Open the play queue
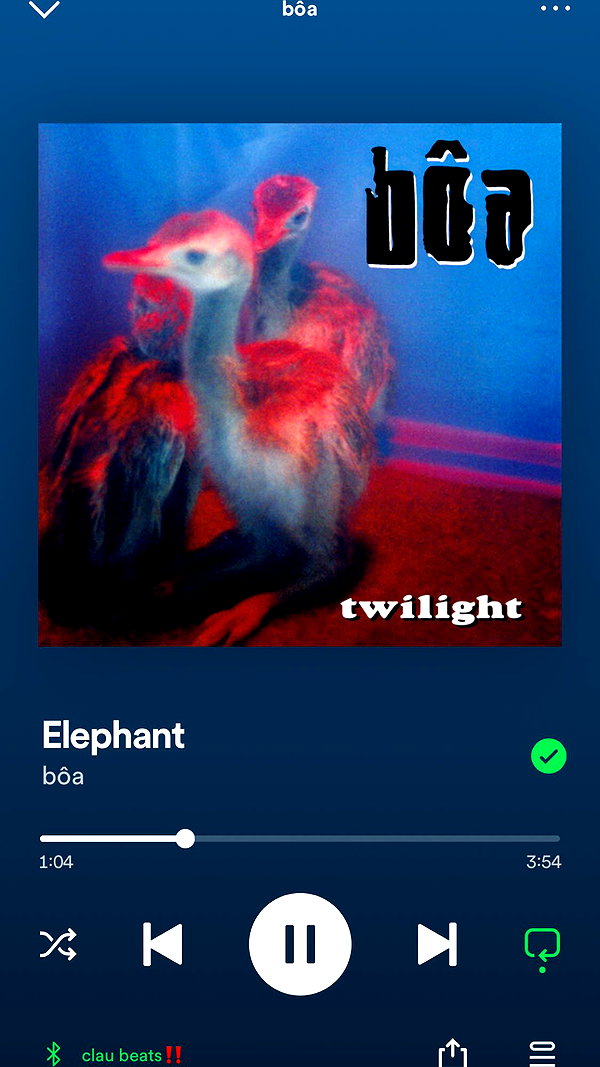This screenshot has width=600, height=1067. 542,1054
